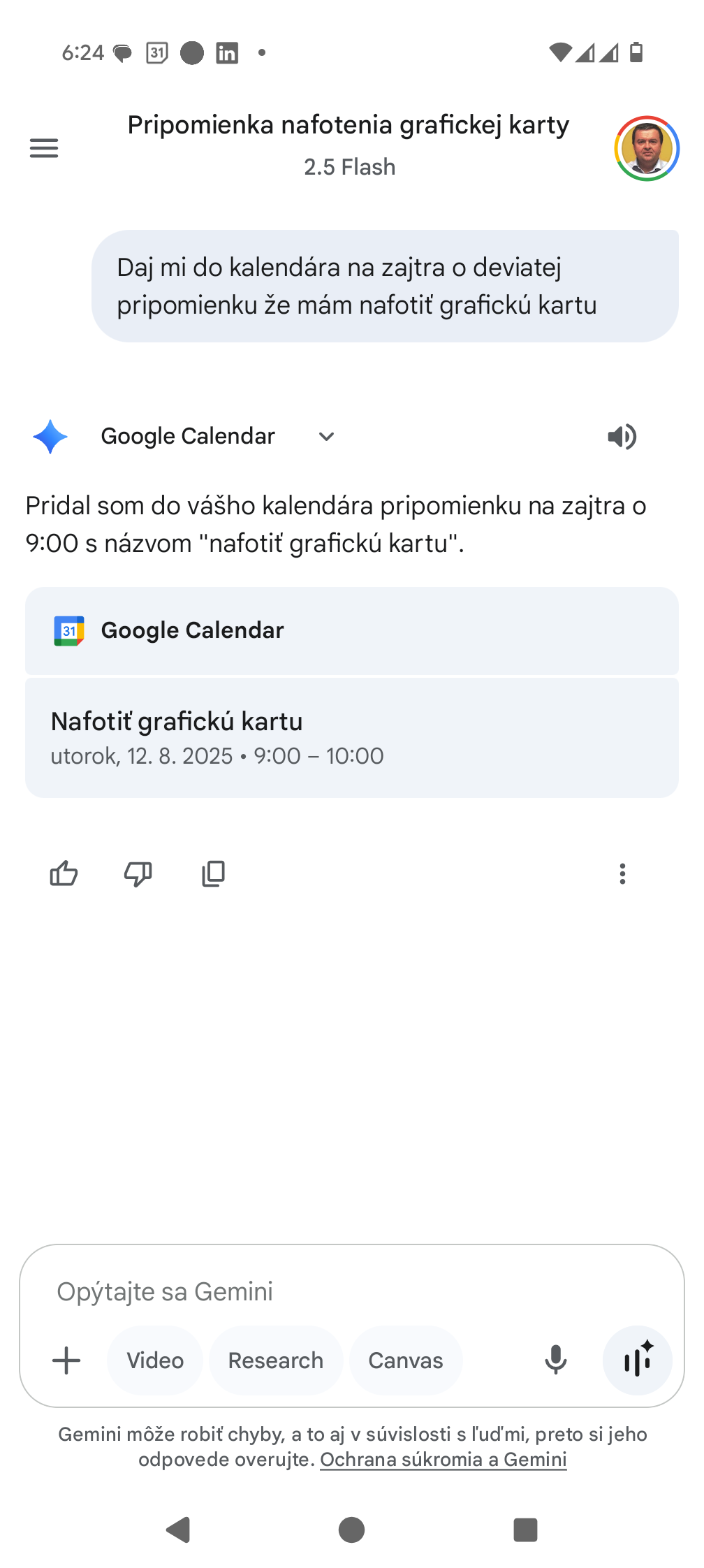
Task: Dislike this Gemini response
Action: pos(138,873)
